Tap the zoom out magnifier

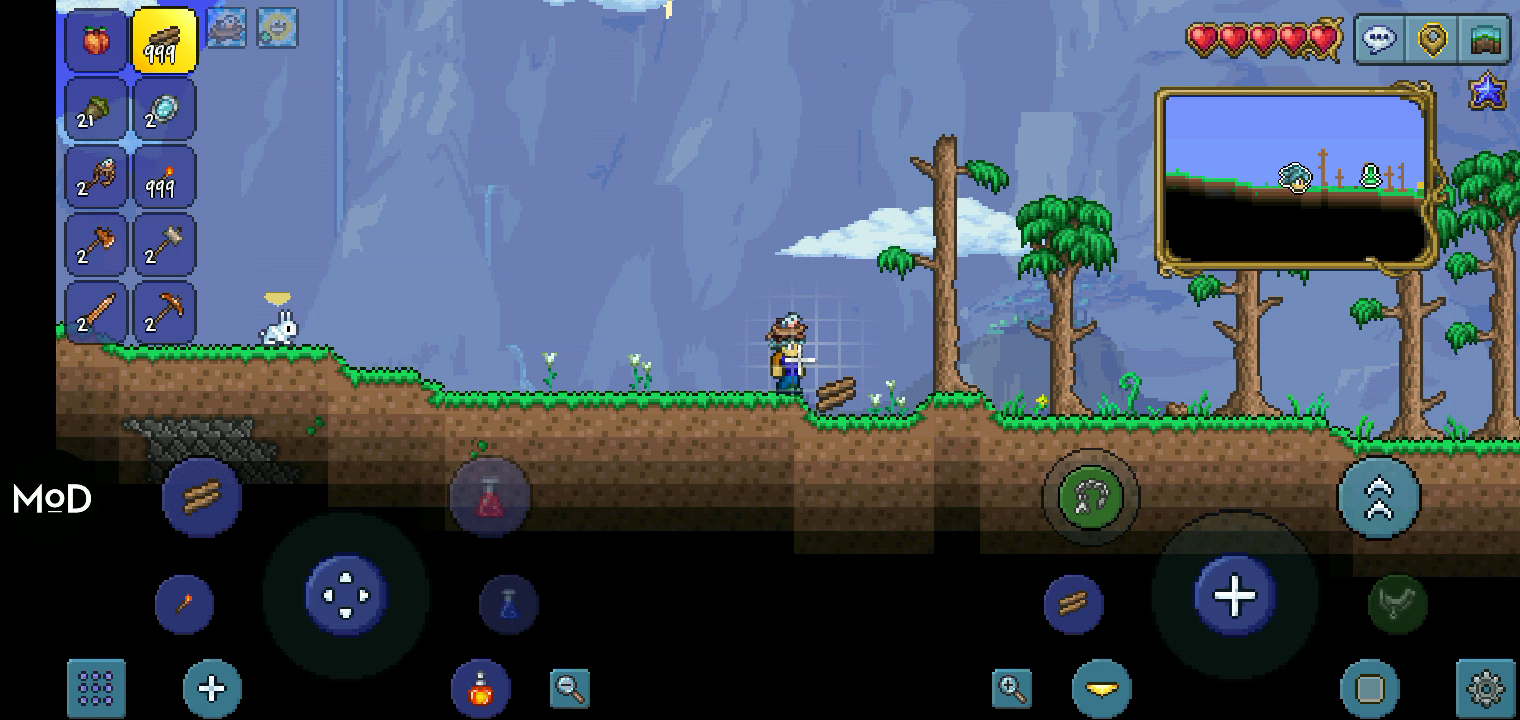tap(570, 688)
